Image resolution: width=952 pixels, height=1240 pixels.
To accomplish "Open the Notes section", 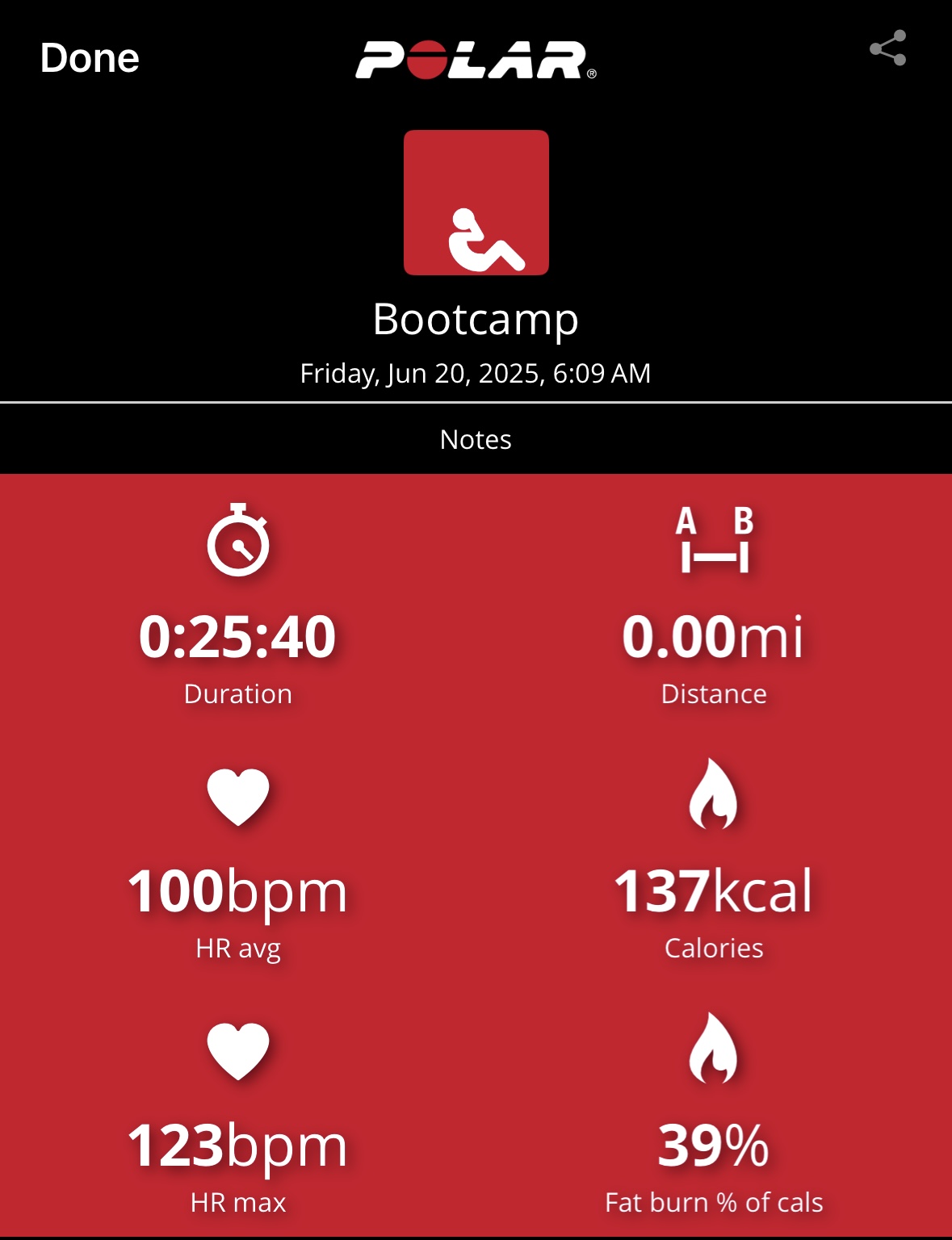I will click(x=476, y=439).
